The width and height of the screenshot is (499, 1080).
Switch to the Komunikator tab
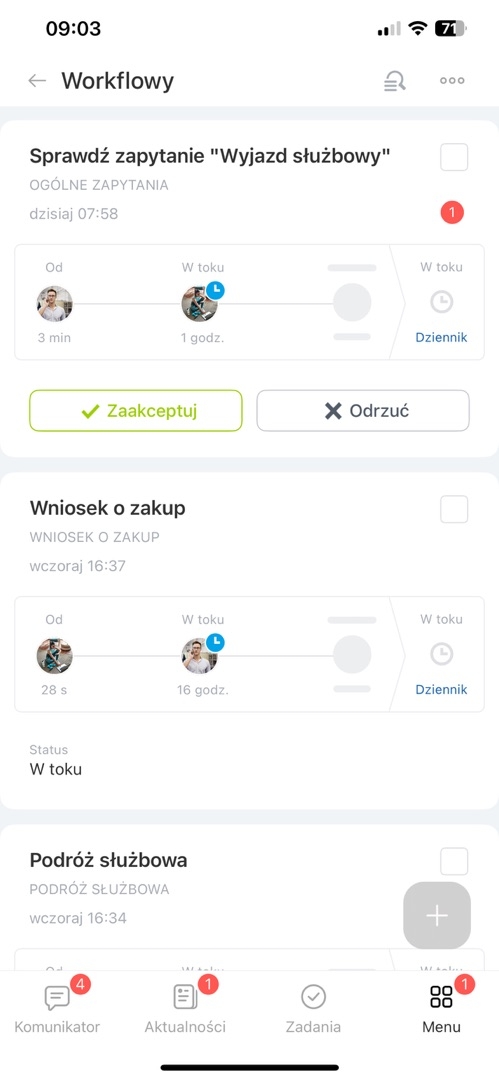57,1008
